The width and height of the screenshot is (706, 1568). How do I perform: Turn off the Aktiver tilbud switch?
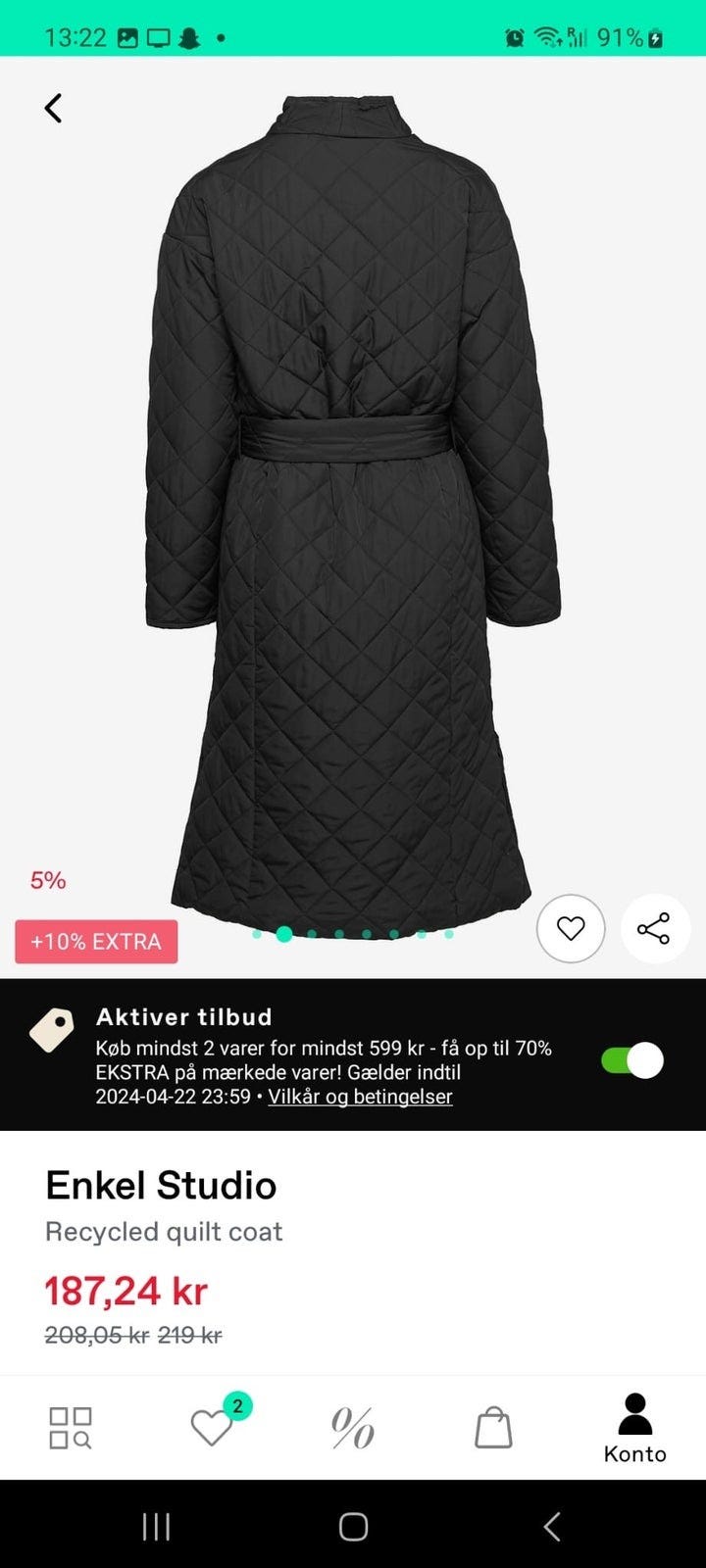coord(632,1060)
